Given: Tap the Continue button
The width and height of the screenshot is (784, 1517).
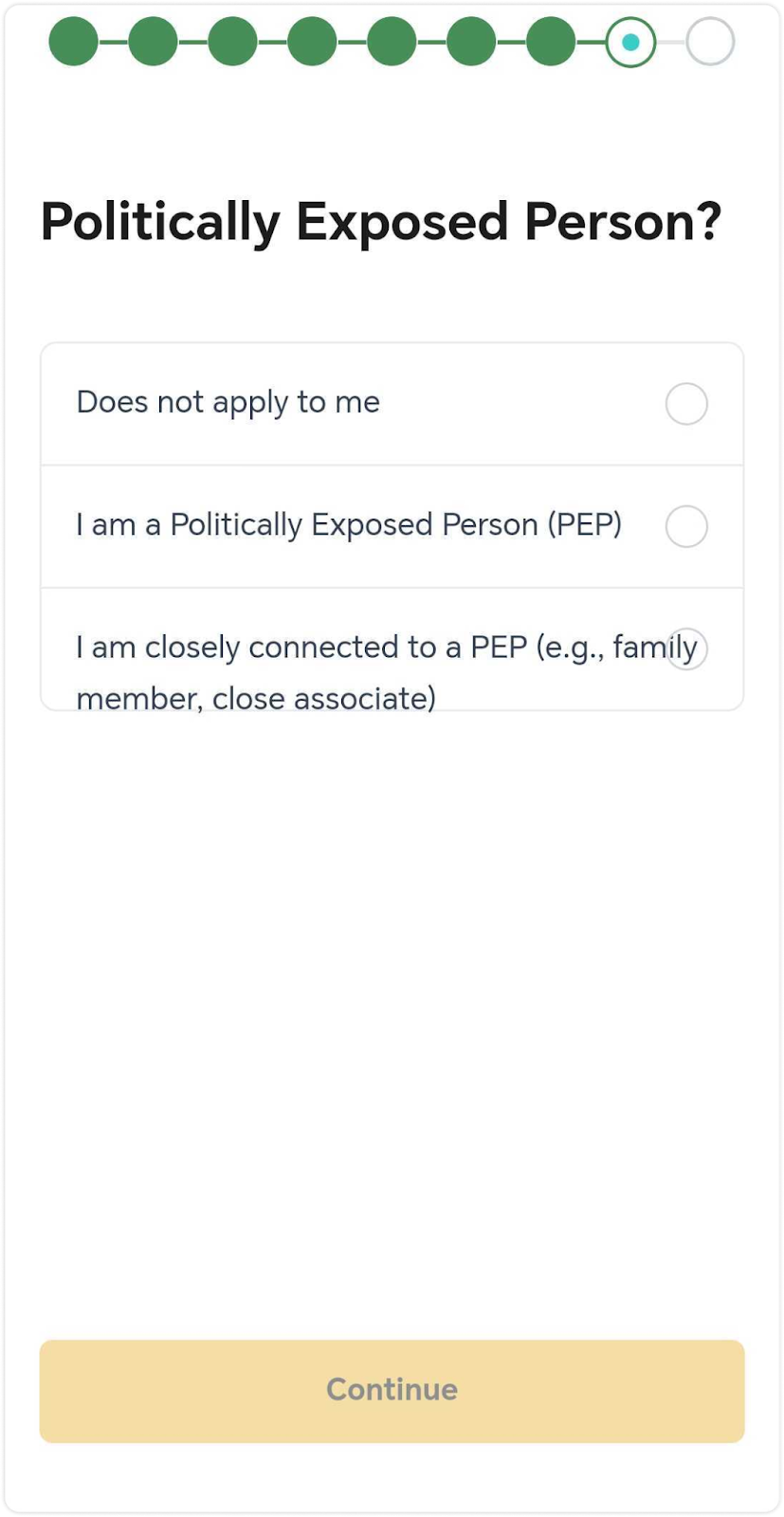Looking at the screenshot, I should coord(392,1391).
